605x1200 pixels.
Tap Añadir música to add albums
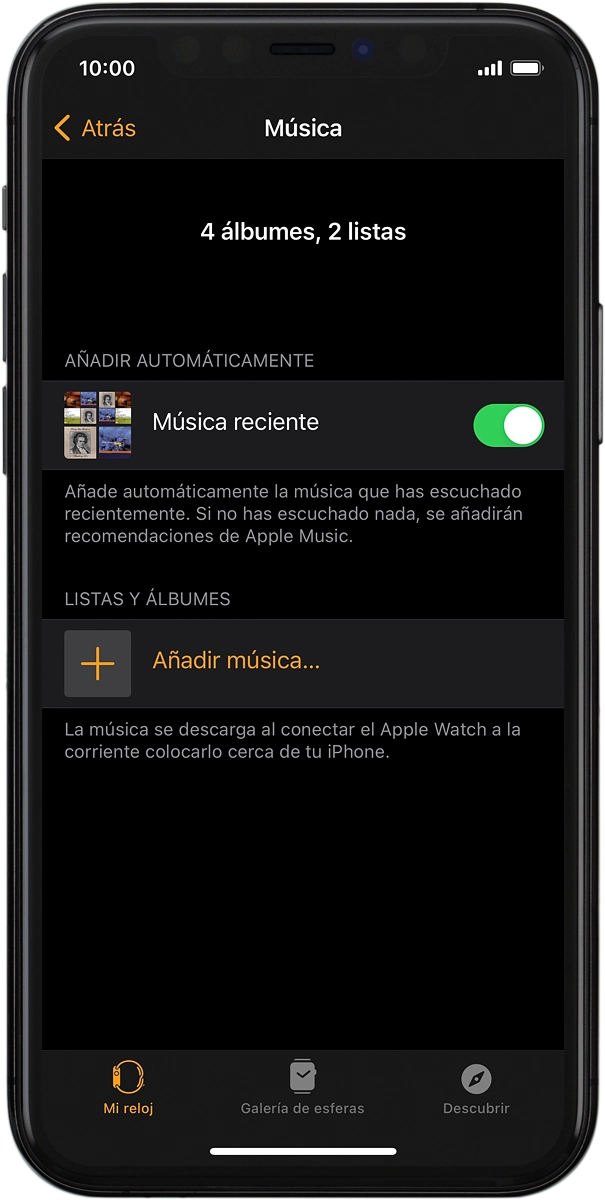[x=236, y=661]
